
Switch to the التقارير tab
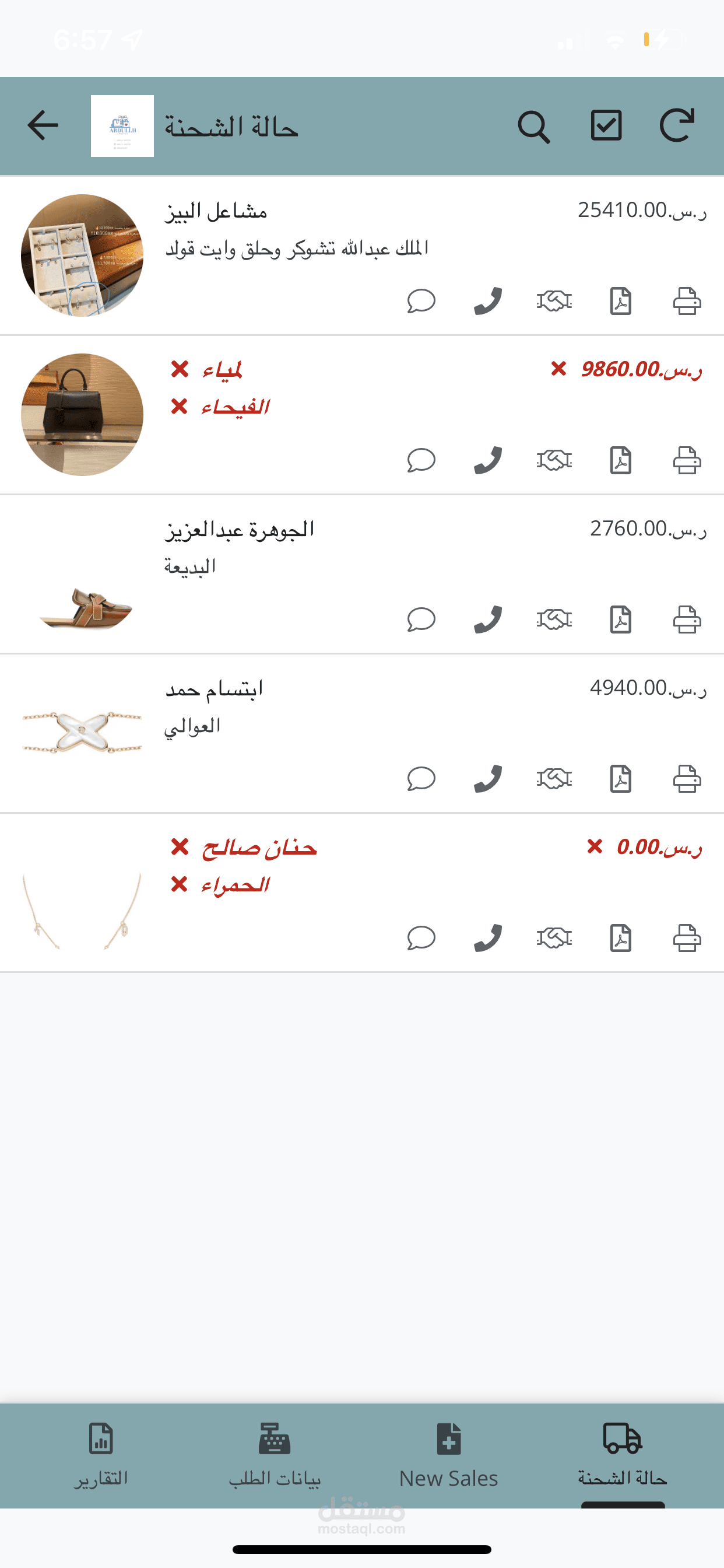pyautogui.click(x=101, y=1455)
